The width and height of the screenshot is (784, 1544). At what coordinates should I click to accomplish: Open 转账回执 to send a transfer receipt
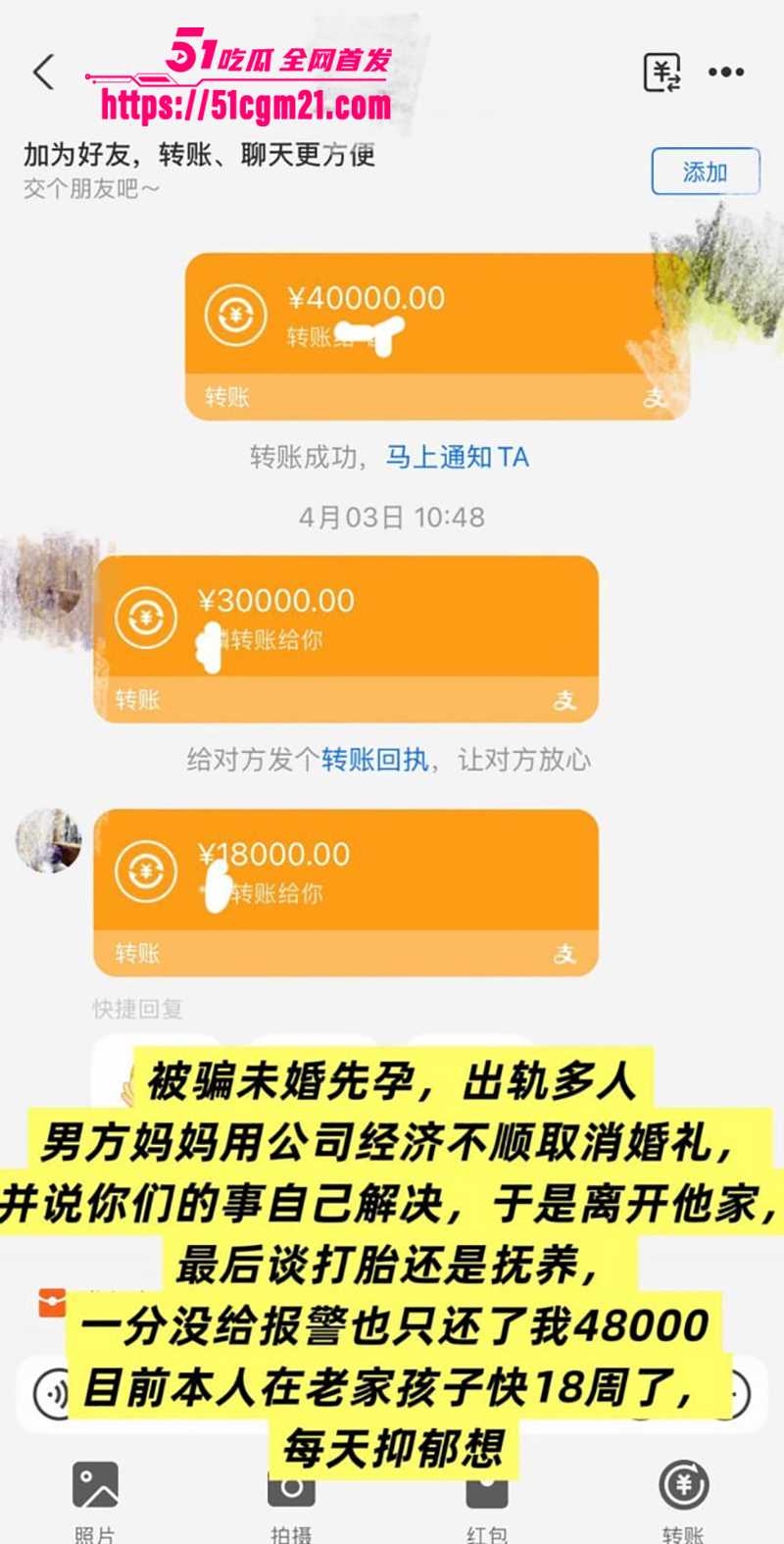point(373,760)
